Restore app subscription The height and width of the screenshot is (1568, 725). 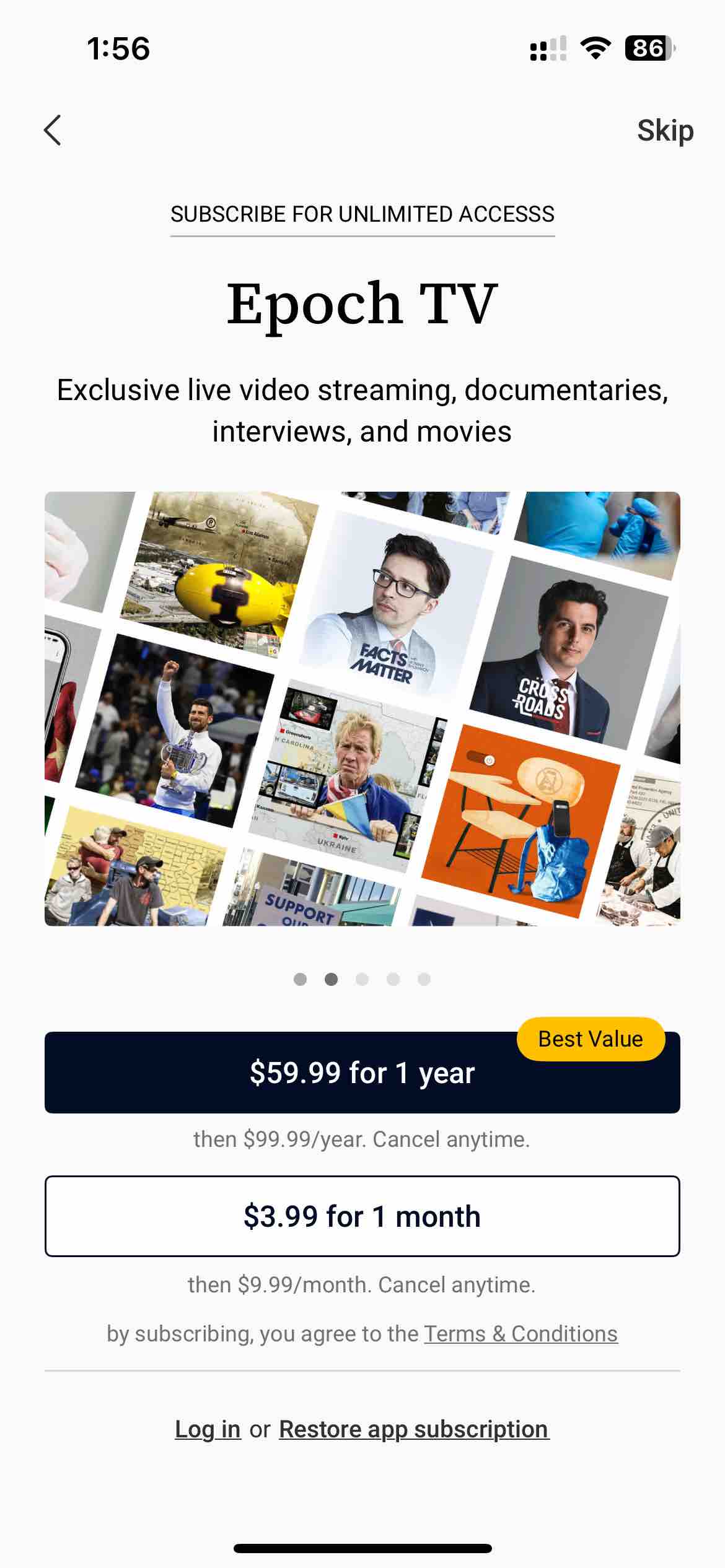(x=414, y=1429)
